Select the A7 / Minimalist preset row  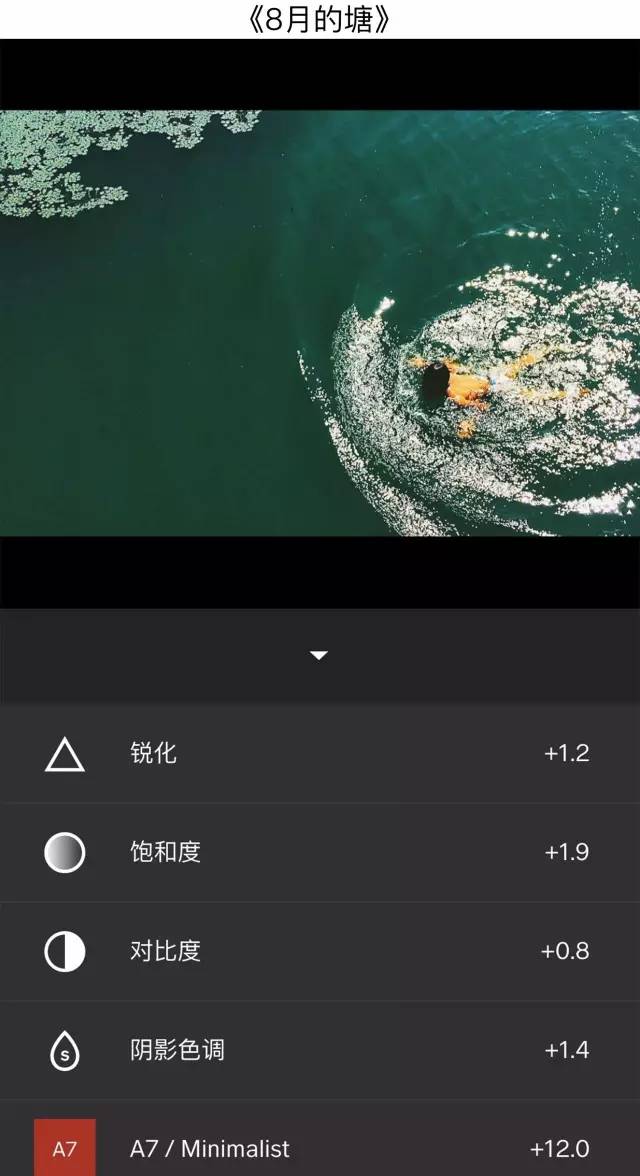[x=320, y=1138]
